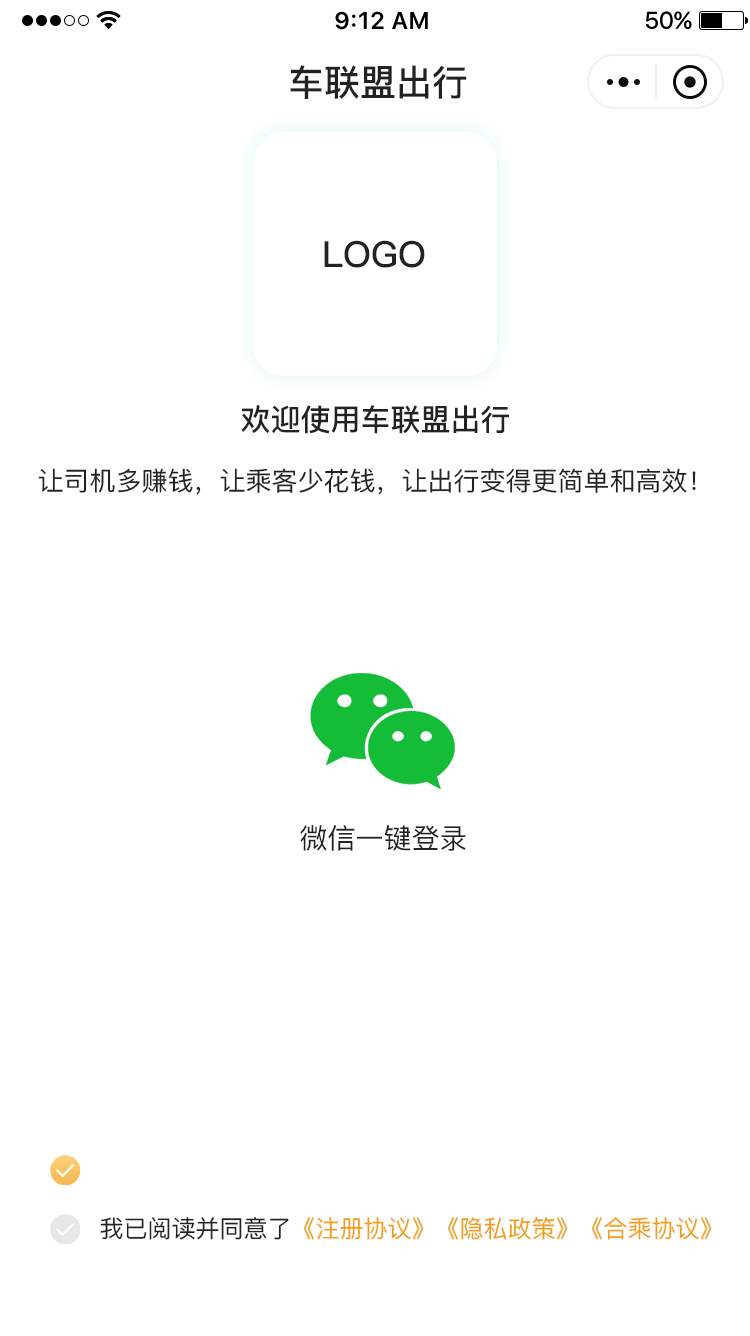Open the 《合乘协议》 link
The height and width of the screenshot is (1336, 750).
(652, 1229)
